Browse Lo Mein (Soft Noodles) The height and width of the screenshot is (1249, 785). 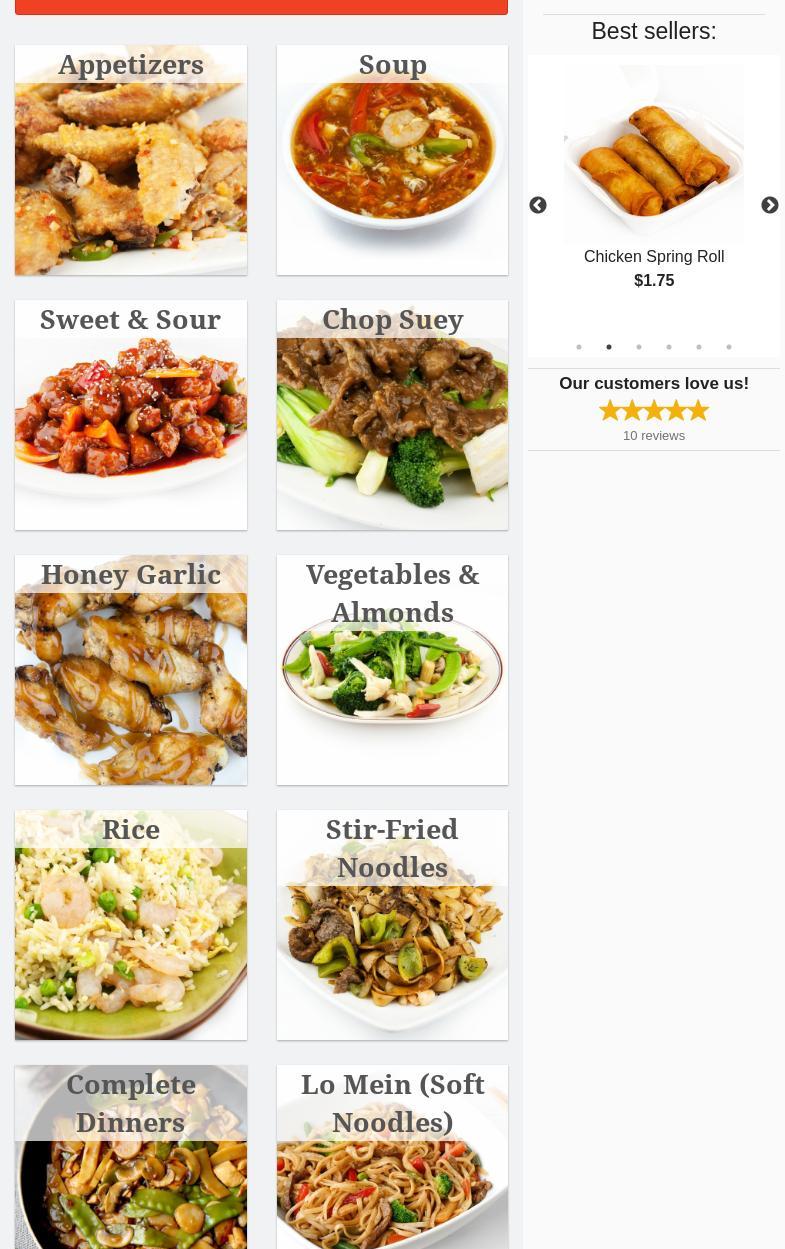pyautogui.click(x=392, y=1160)
